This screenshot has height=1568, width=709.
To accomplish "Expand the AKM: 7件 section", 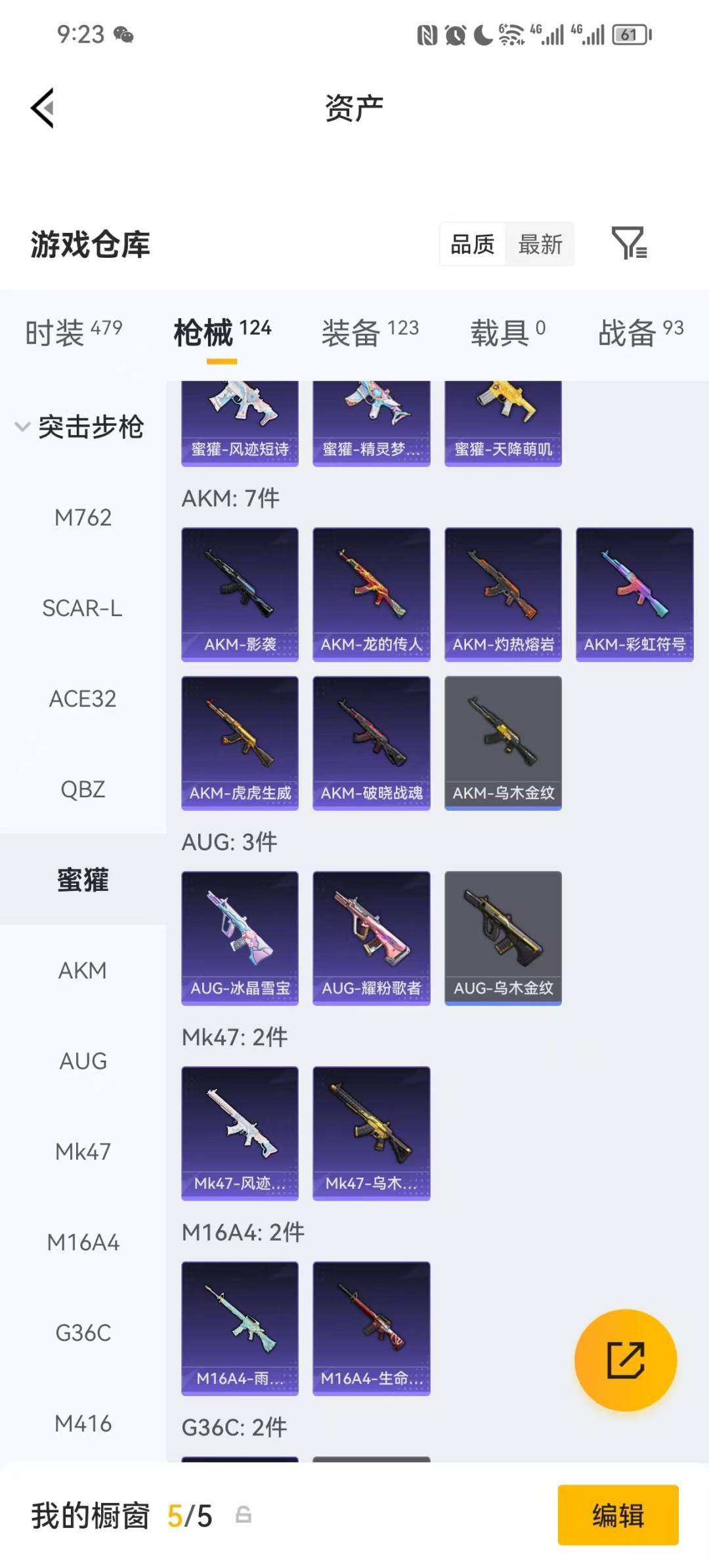I will (x=229, y=499).
